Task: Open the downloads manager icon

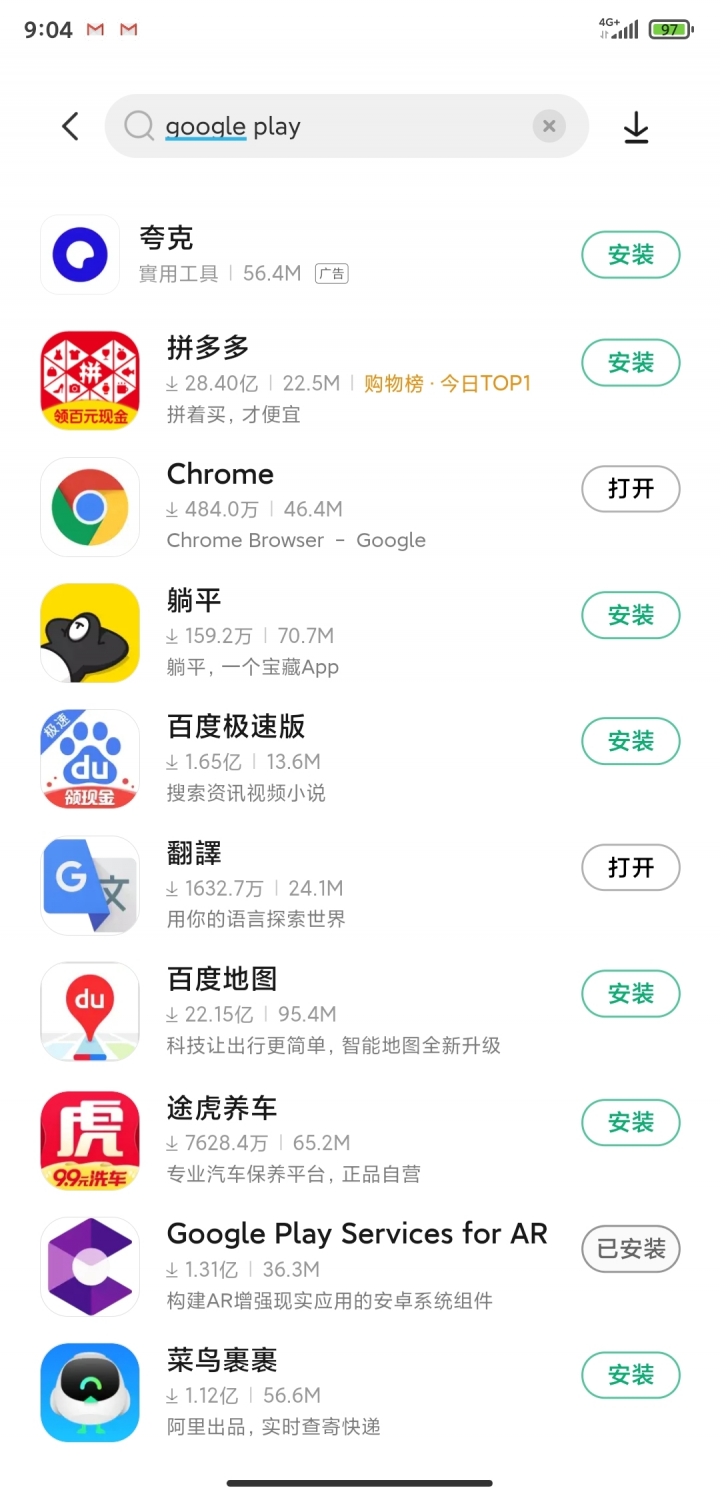Action: pos(636,128)
